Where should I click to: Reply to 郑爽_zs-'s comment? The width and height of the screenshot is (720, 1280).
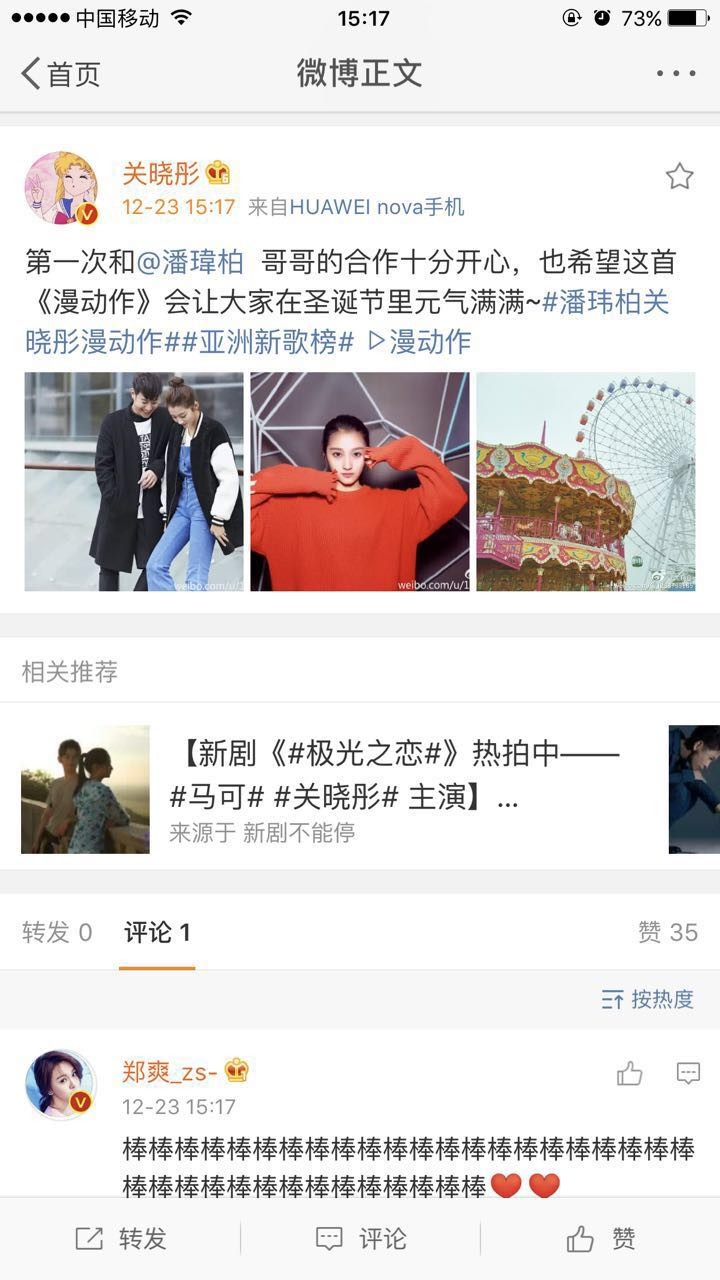tap(688, 1074)
